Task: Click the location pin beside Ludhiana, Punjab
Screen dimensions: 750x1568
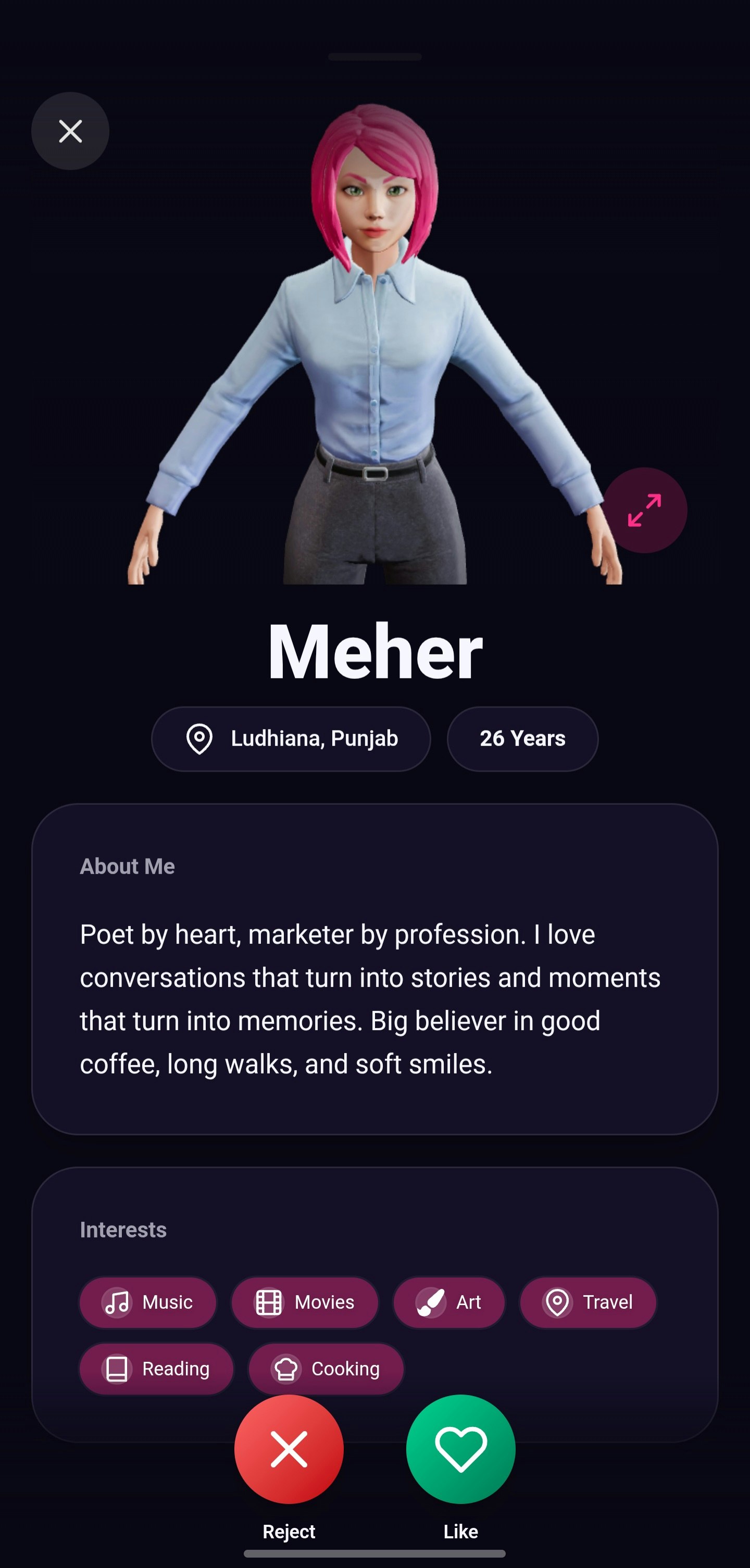Action: pyautogui.click(x=201, y=739)
